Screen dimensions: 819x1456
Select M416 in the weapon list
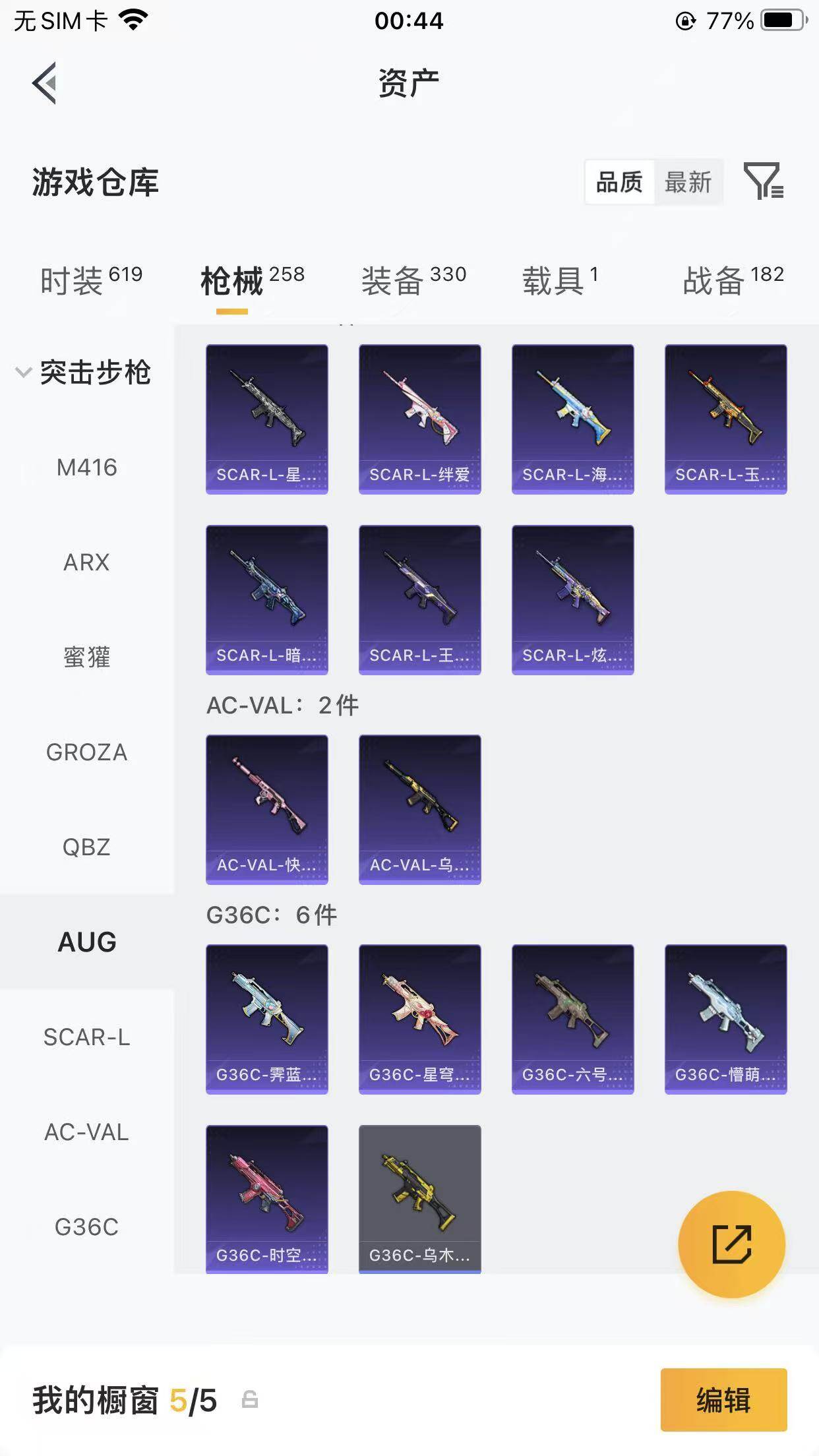[x=86, y=468]
